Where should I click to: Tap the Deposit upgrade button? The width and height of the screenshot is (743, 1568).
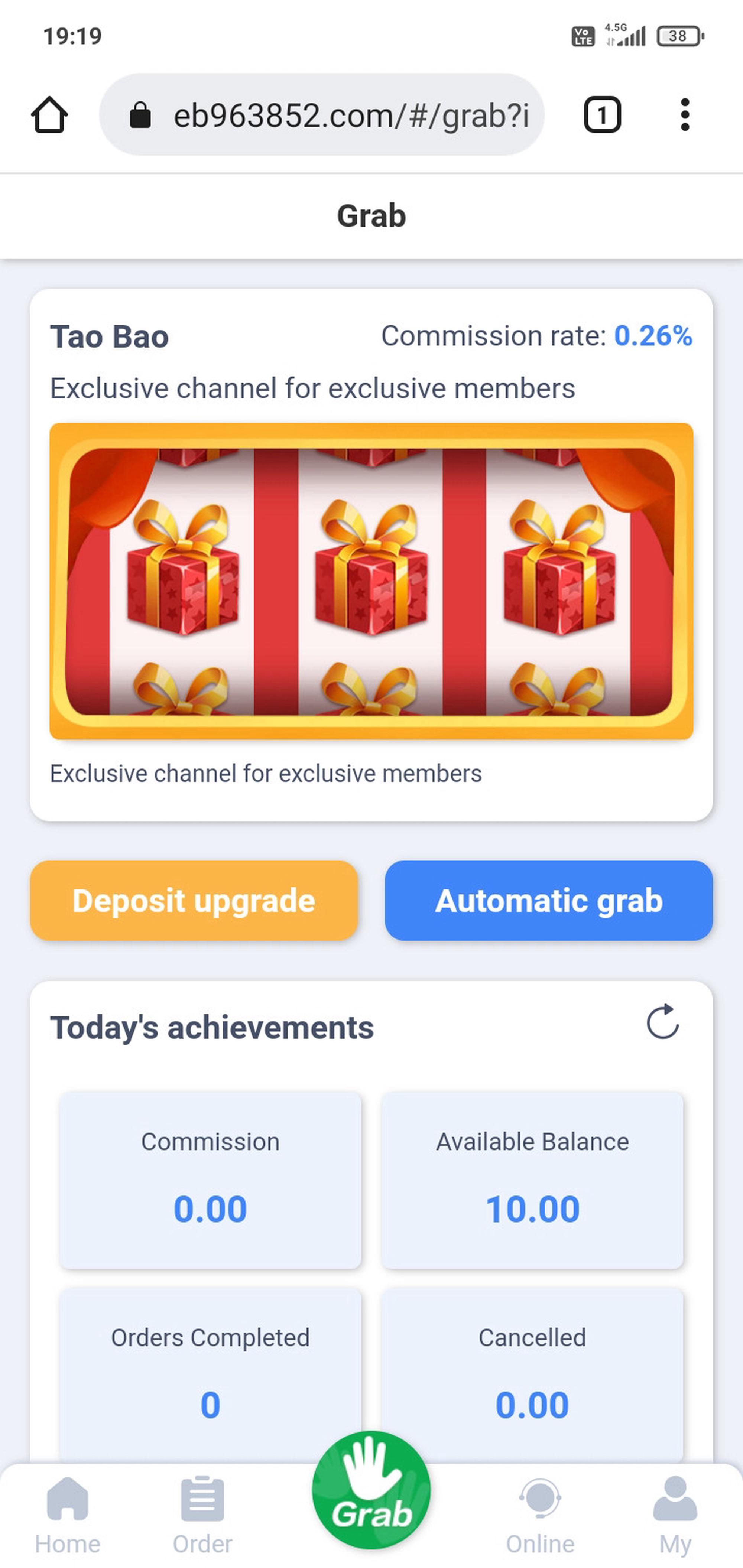pos(194,900)
